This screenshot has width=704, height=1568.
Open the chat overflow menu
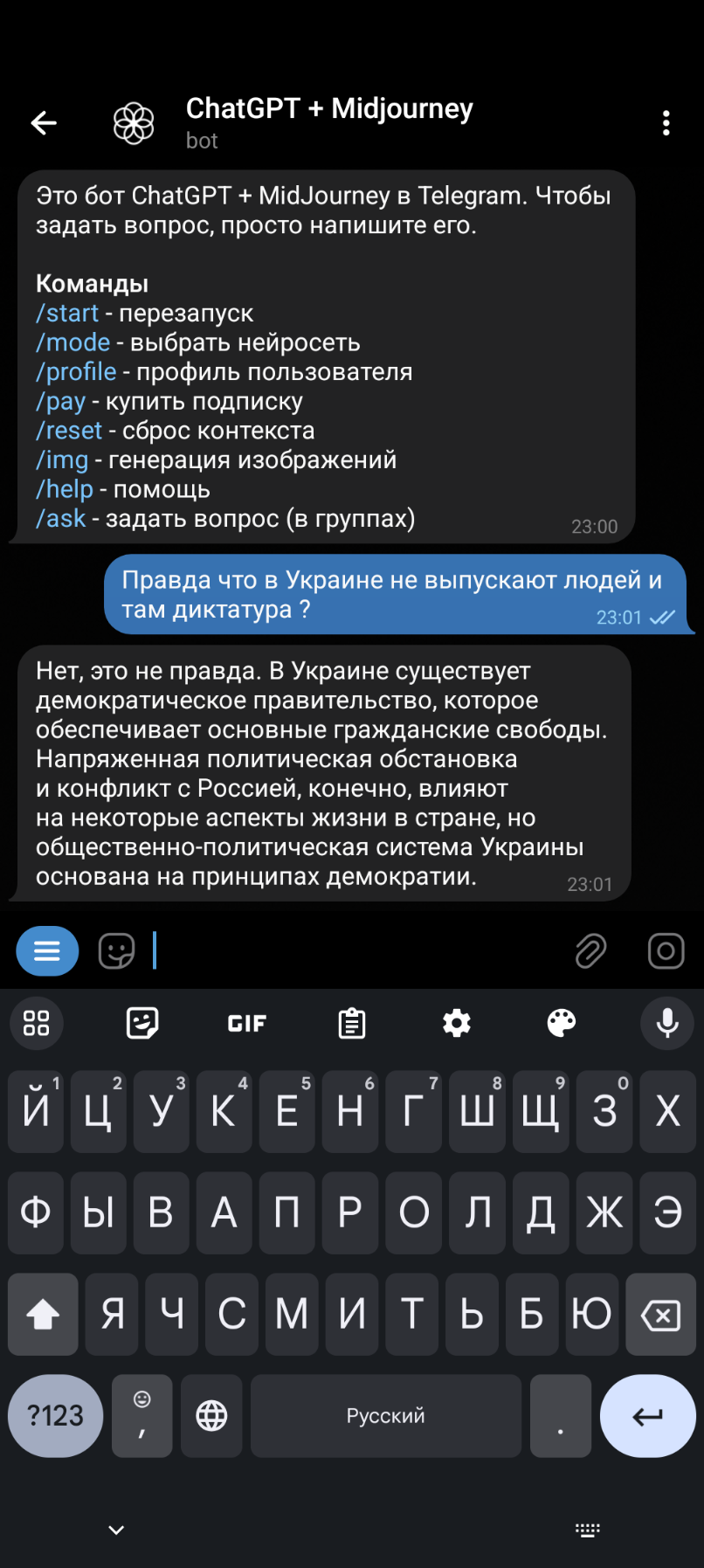pyautogui.click(x=666, y=123)
